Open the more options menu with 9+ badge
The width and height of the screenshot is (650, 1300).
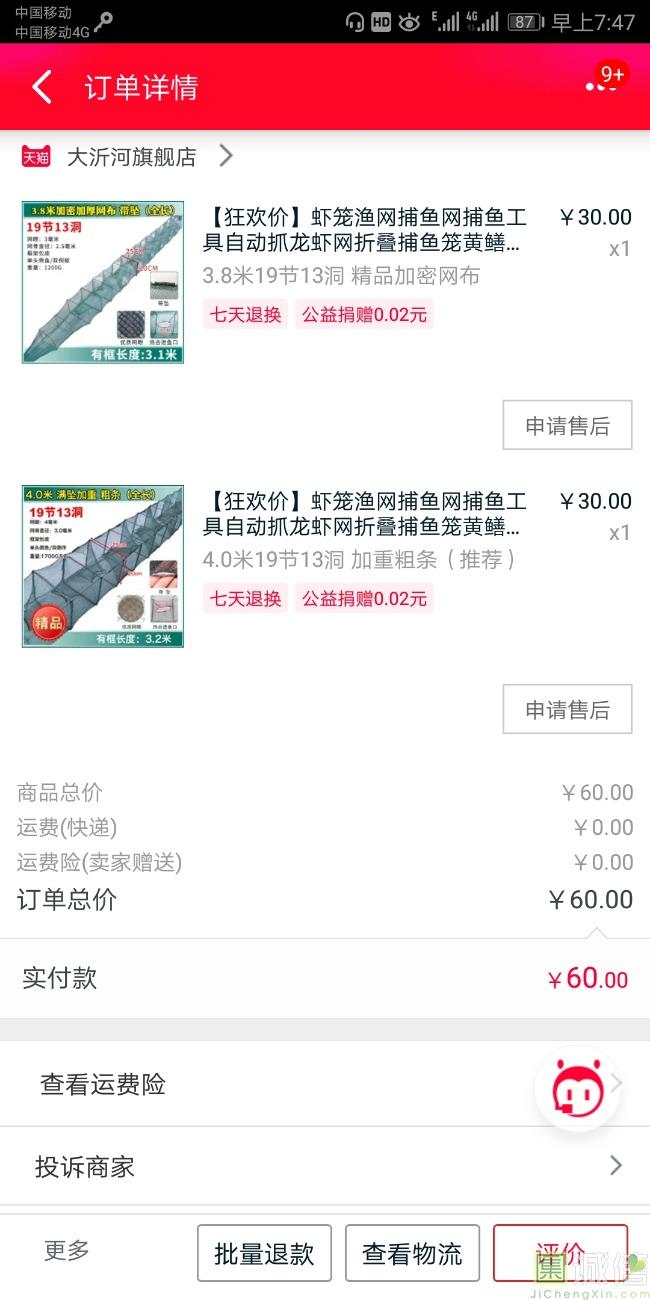coord(601,86)
